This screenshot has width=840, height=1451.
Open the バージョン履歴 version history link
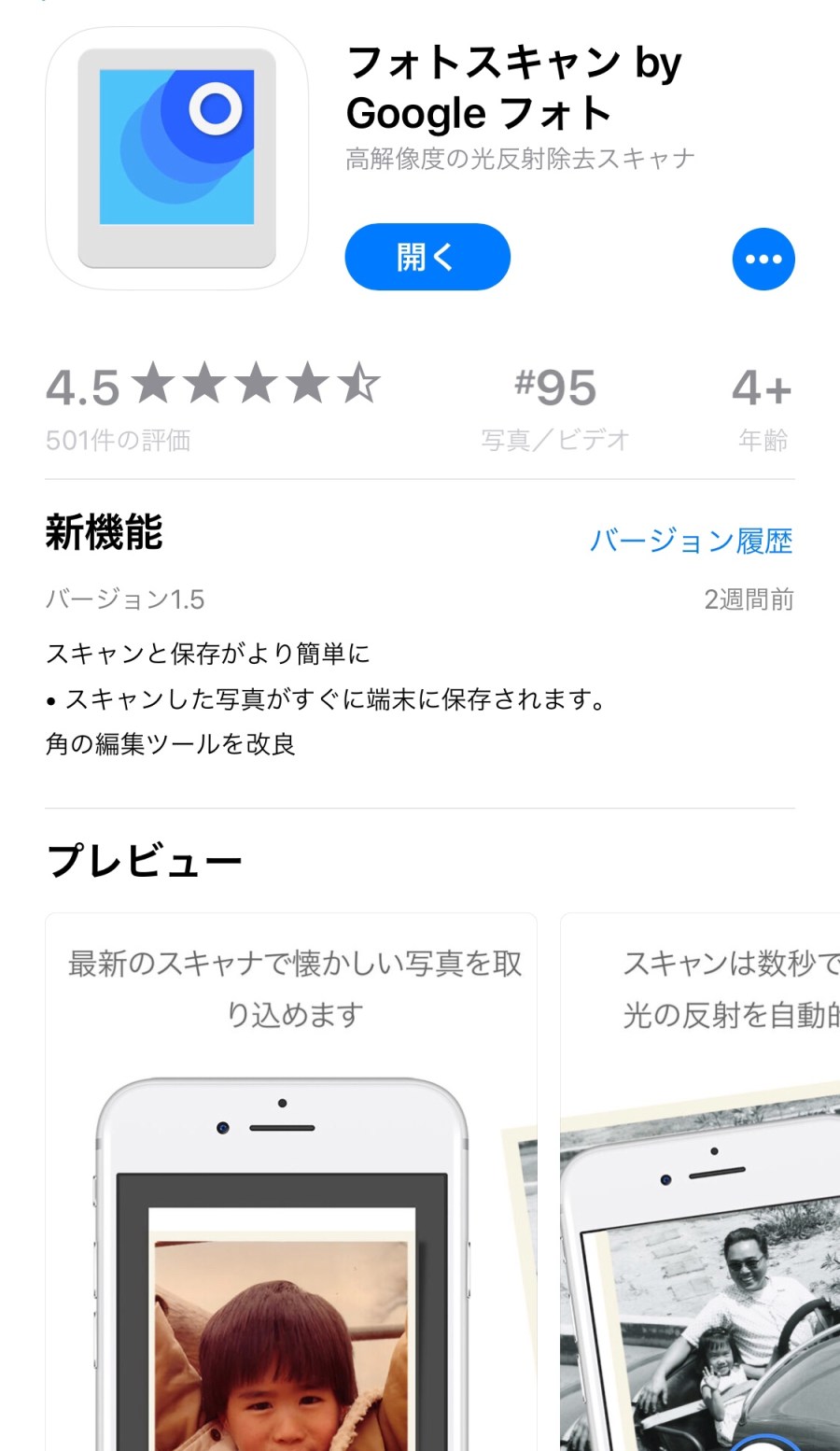coord(691,541)
